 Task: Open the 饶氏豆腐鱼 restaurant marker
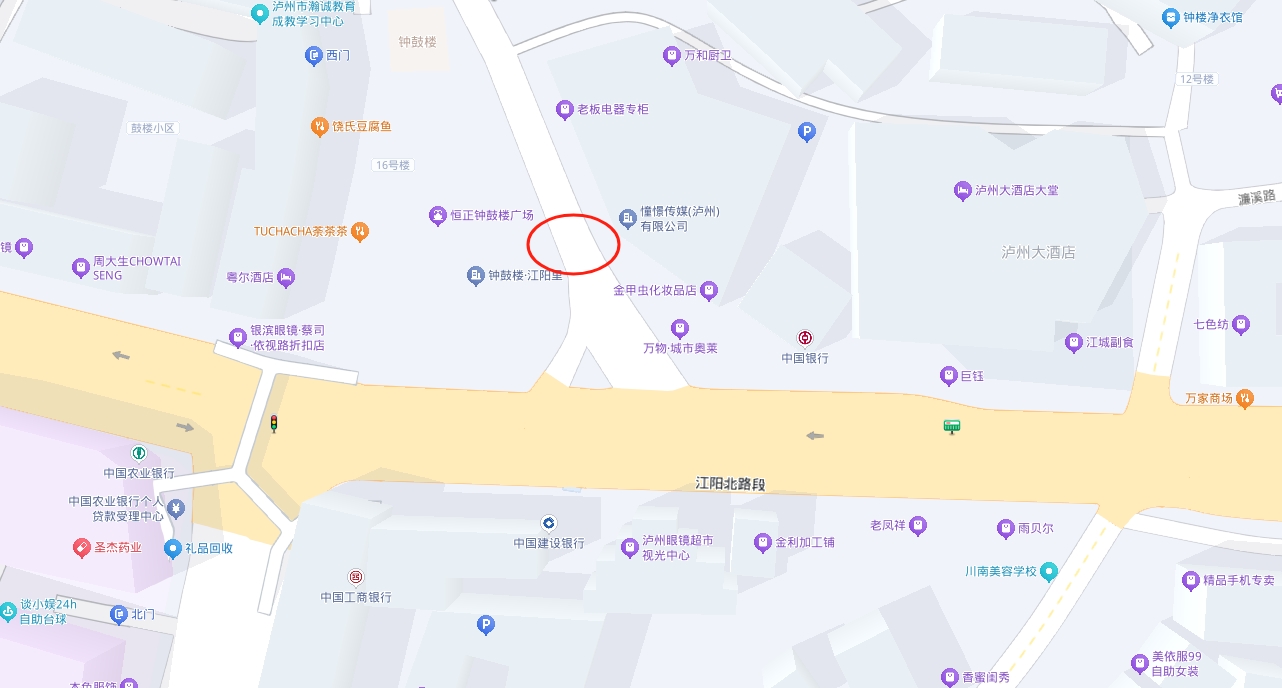(319, 126)
